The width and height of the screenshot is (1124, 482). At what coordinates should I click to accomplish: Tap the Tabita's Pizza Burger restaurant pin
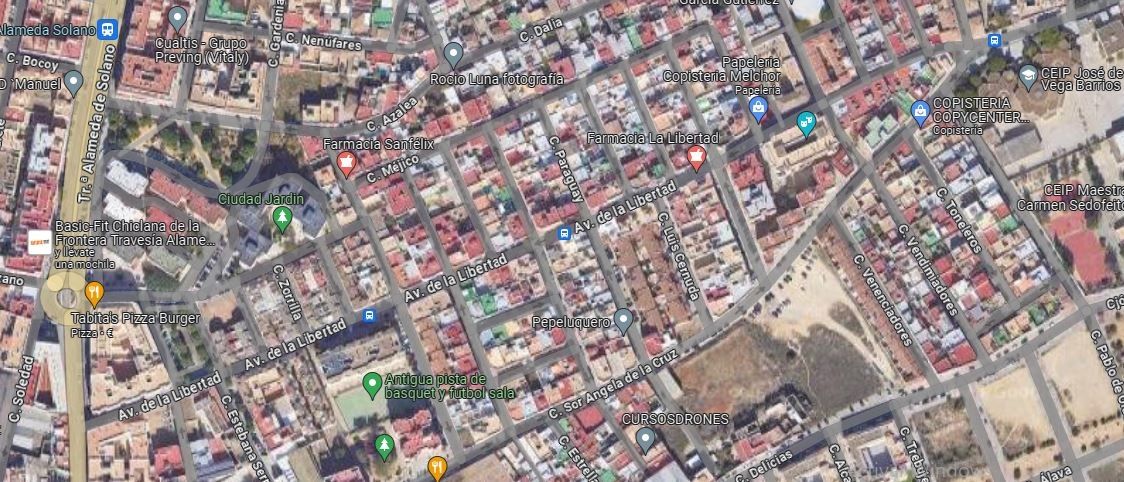(x=94, y=294)
